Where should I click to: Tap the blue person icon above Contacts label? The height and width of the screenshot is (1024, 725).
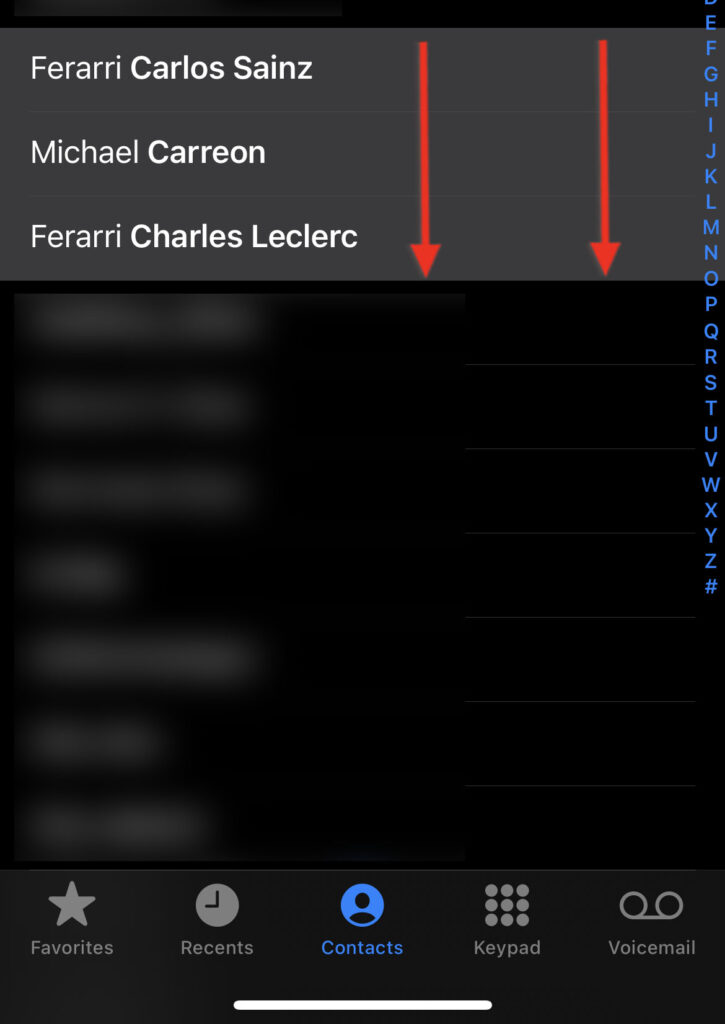click(362, 907)
